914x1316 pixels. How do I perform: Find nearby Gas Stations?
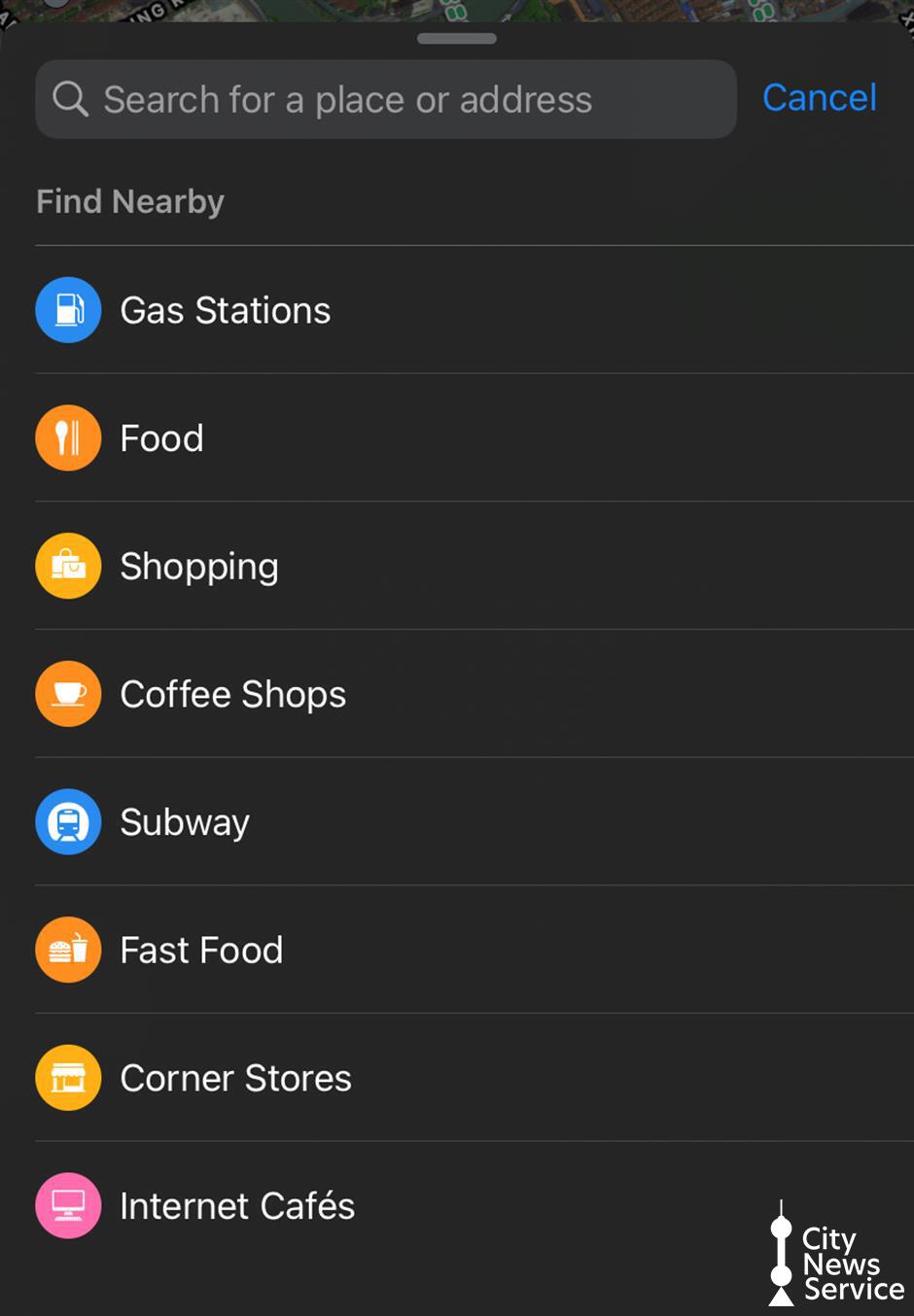(x=225, y=311)
